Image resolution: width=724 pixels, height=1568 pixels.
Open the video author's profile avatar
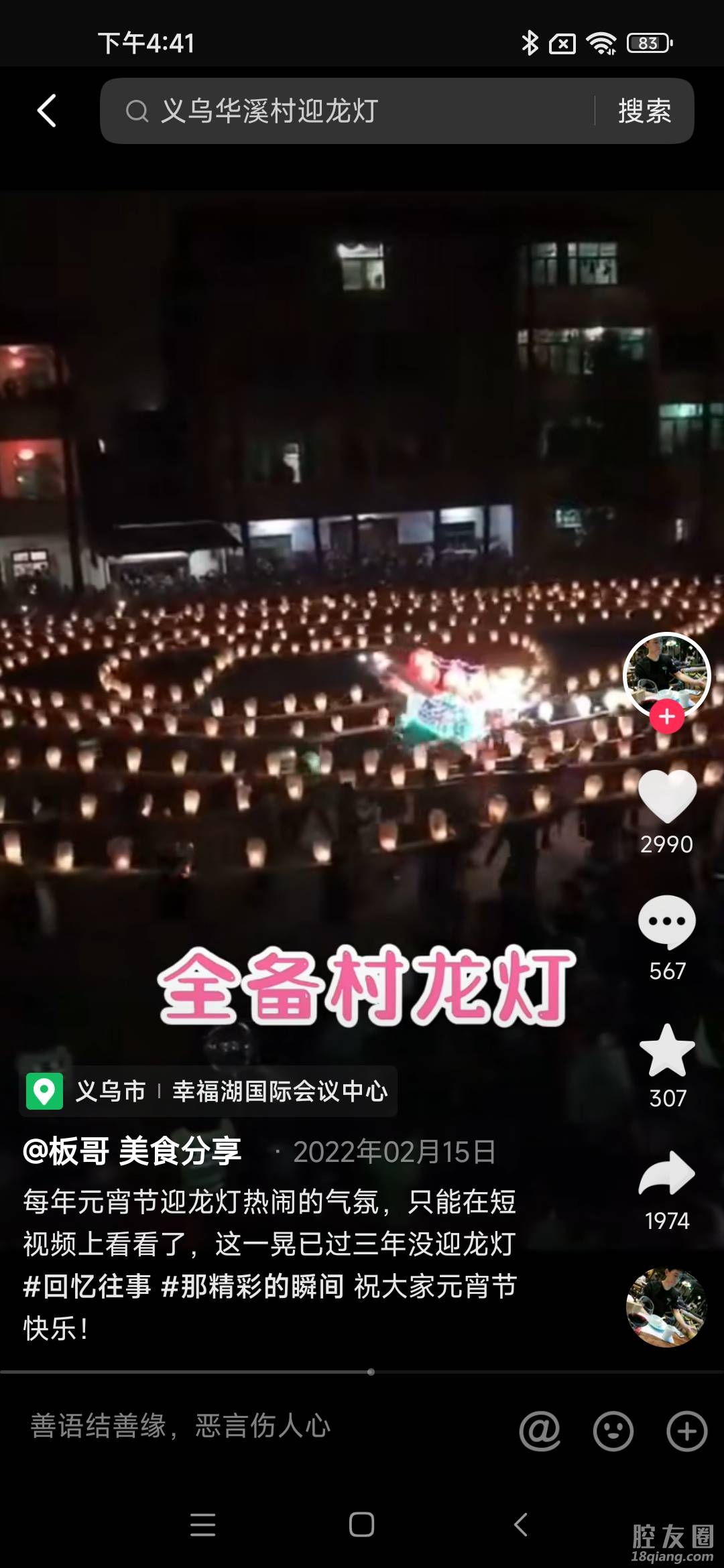[666, 675]
